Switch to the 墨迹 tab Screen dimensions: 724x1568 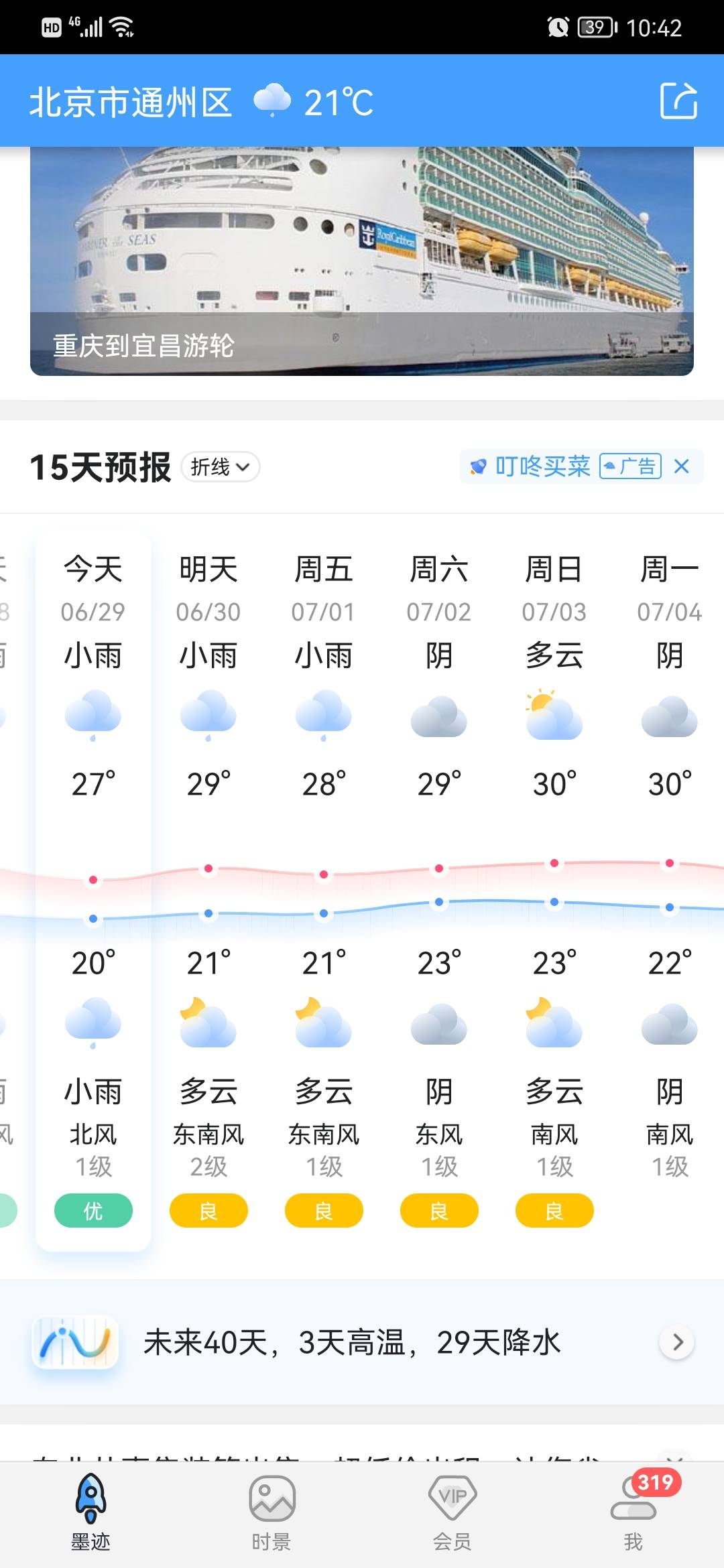click(90, 1514)
